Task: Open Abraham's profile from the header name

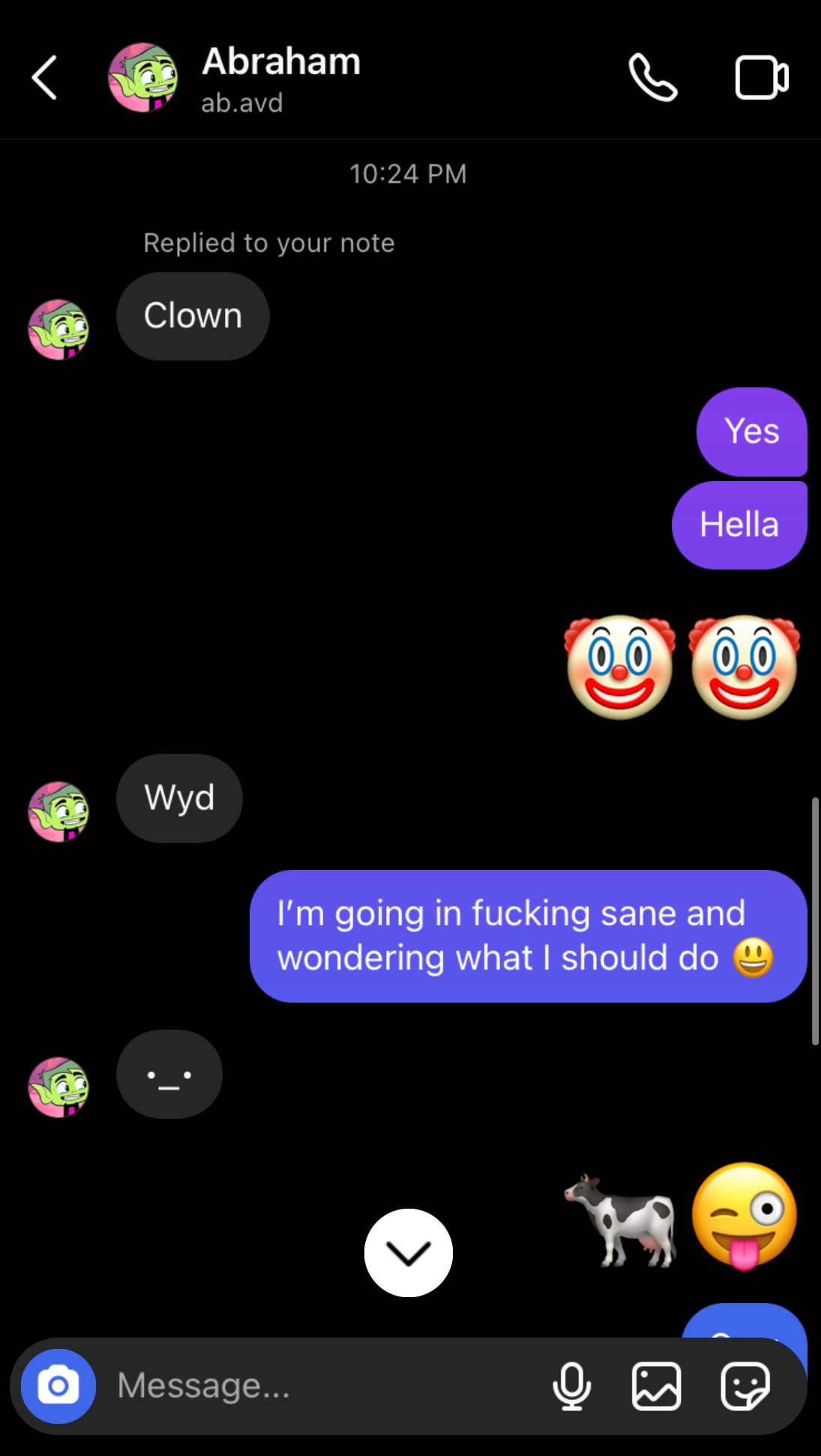Action: coord(280,62)
